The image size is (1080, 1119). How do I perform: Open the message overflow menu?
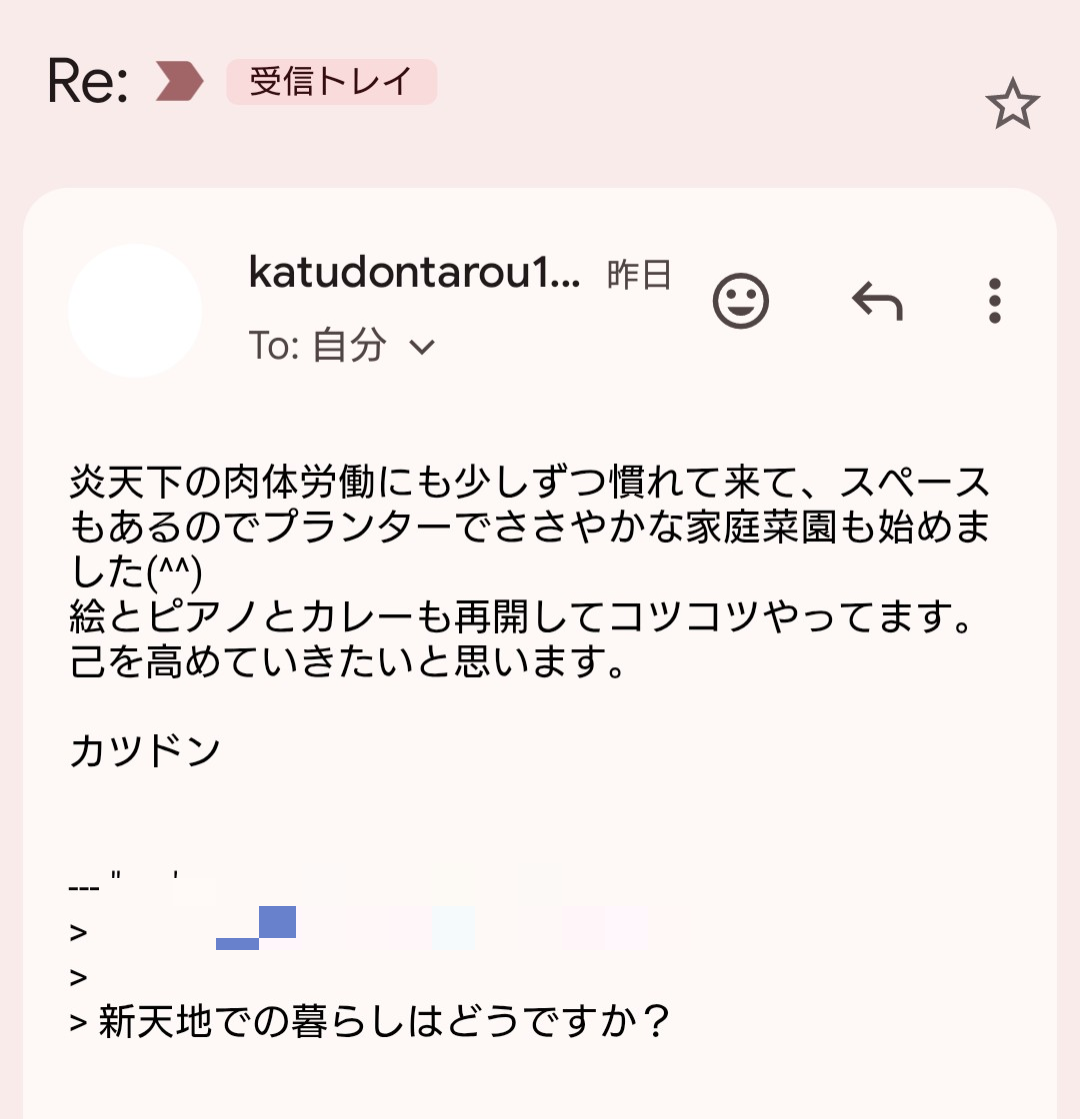tap(994, 300)
